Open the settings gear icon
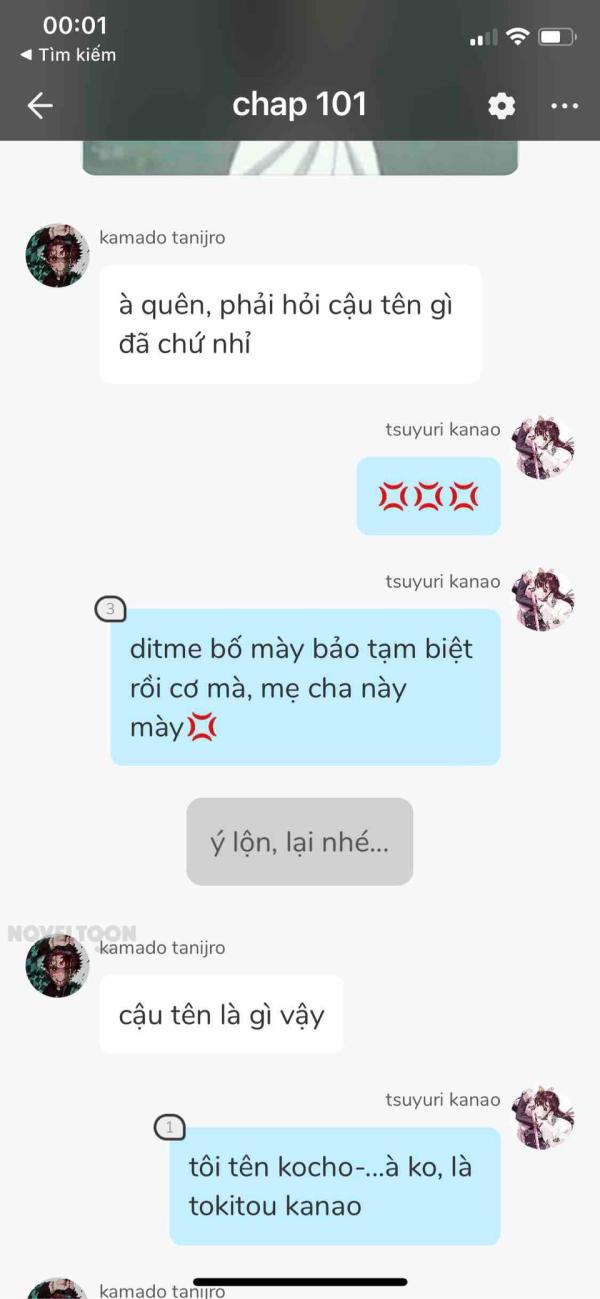The width and height of the screenshot is (600, 1299). tap(501, 106)
